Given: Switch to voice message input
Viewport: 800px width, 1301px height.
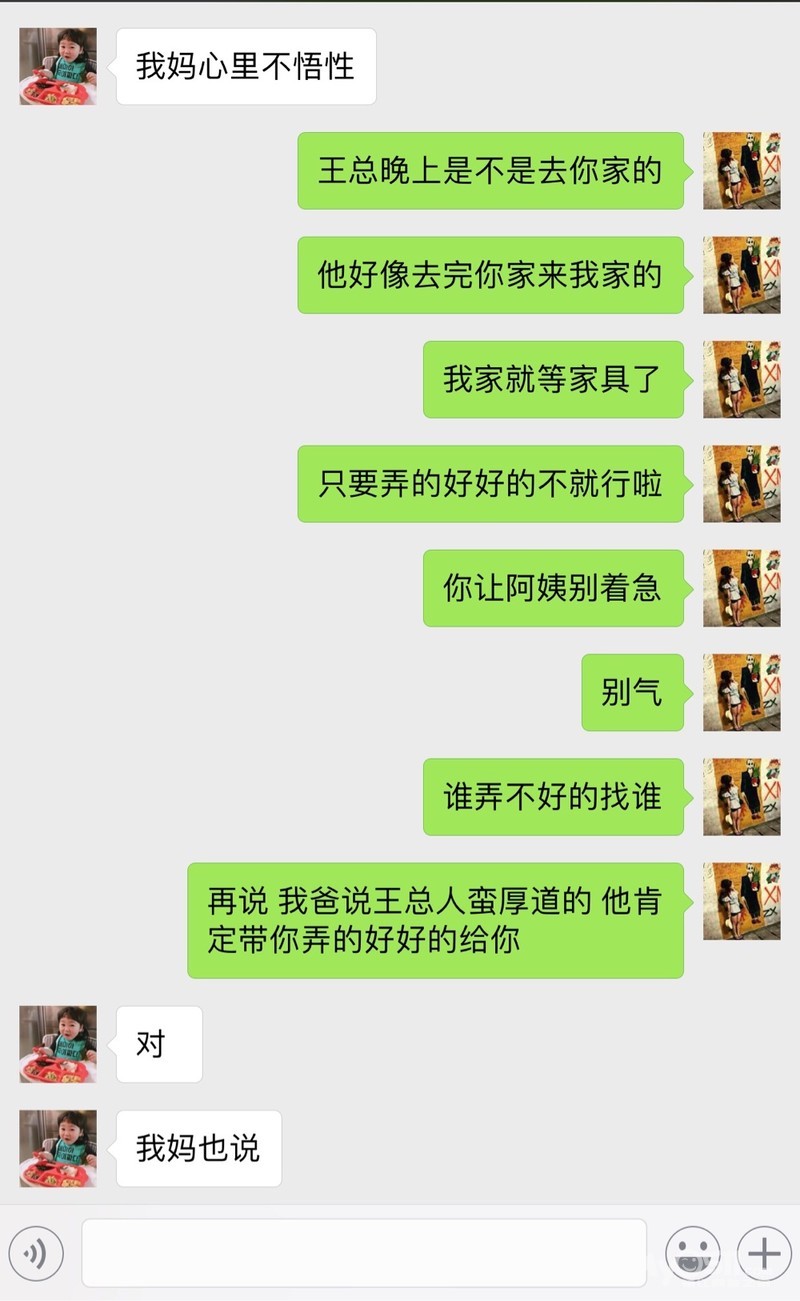Looking at the screenshot, I should 36,1253.
